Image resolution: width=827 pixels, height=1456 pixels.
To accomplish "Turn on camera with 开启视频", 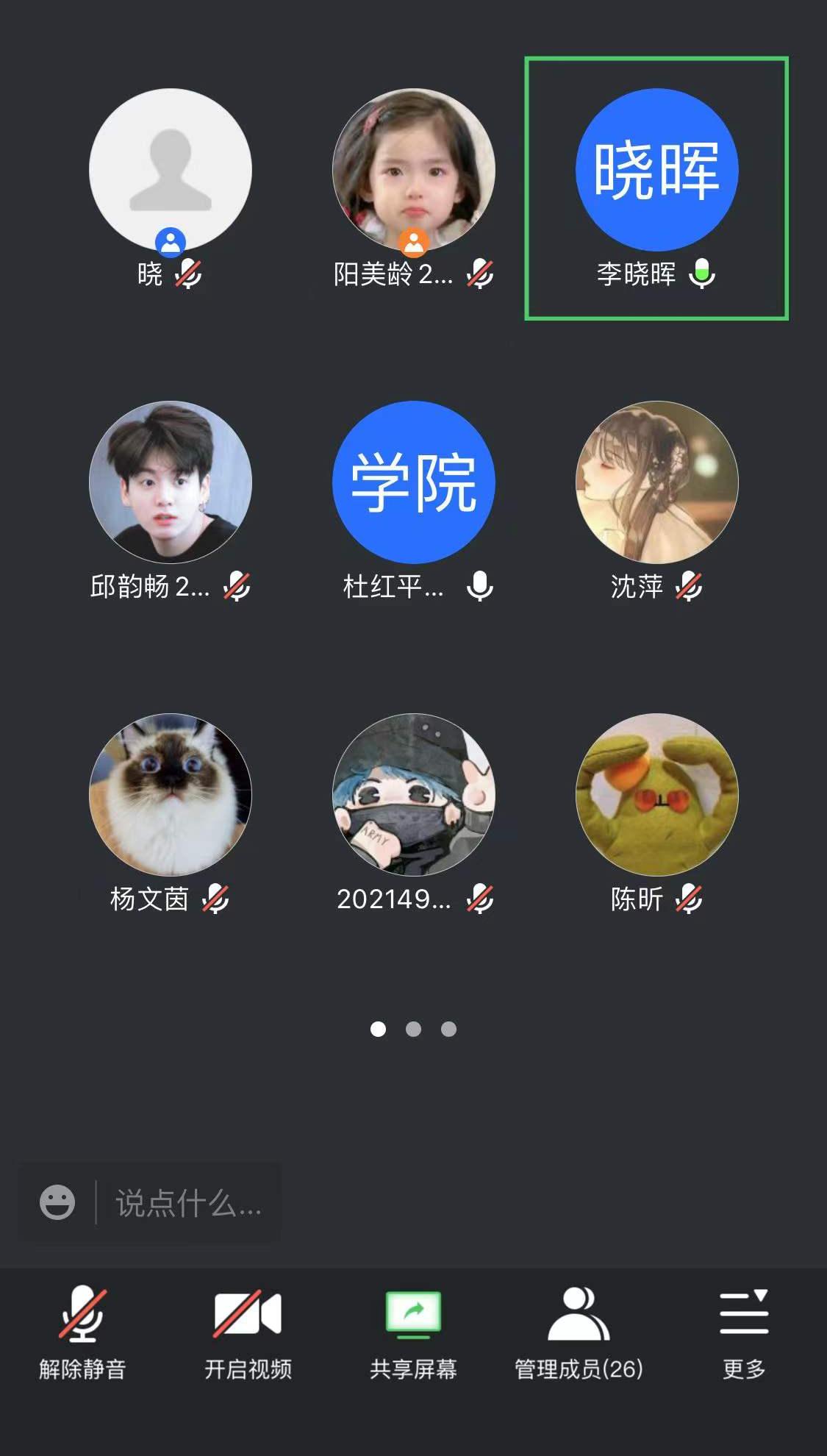I will click(x=248, y=1332).
